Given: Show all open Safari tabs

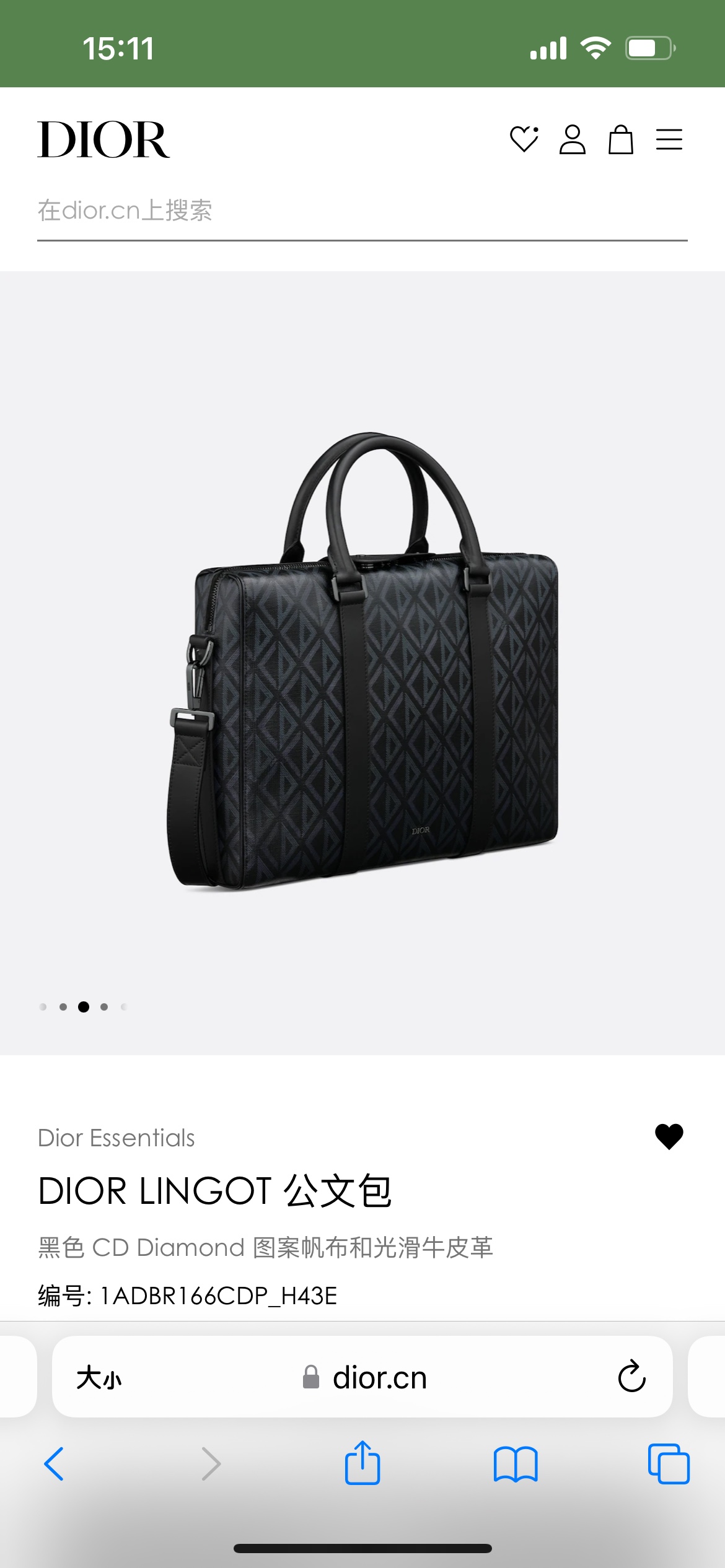Looking at the screenshot, I should pos(669,1464).
